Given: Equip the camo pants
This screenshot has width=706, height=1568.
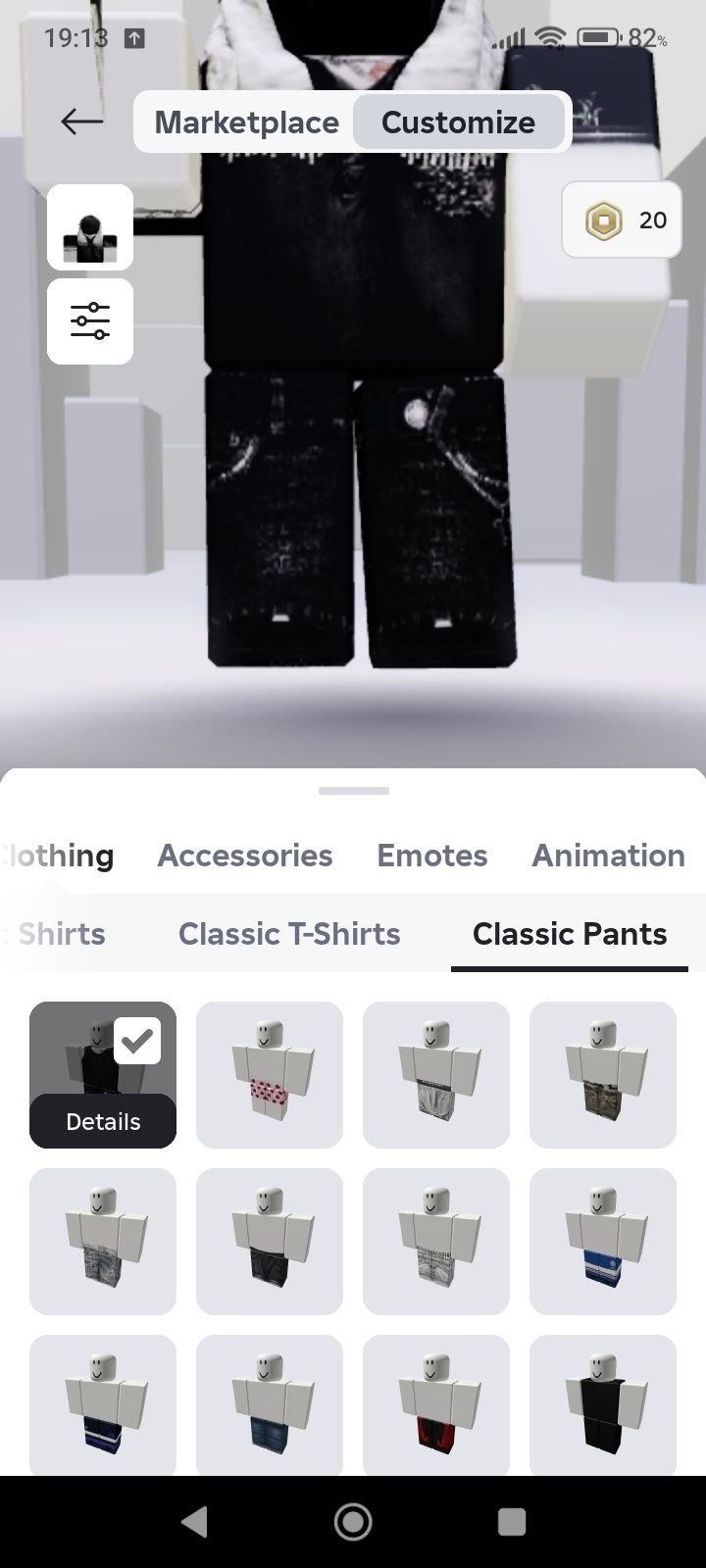Looking at the screenshot, I should [x=603, y=1074].
